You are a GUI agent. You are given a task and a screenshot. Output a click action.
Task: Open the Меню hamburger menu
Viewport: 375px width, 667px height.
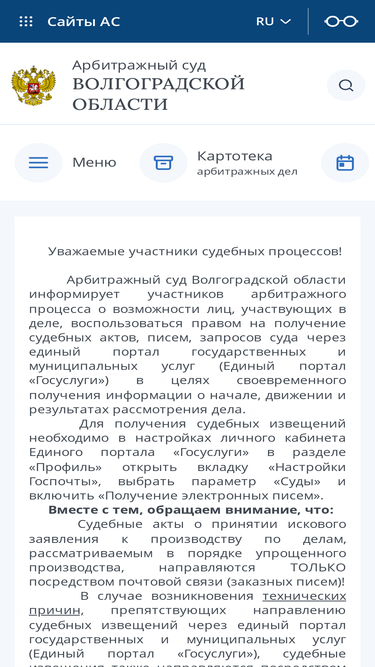(65, 162)
